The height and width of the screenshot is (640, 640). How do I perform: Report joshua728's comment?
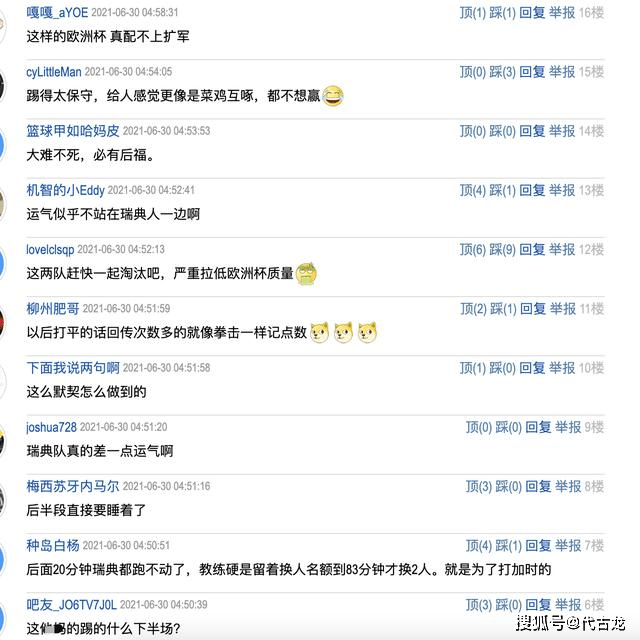568,427
